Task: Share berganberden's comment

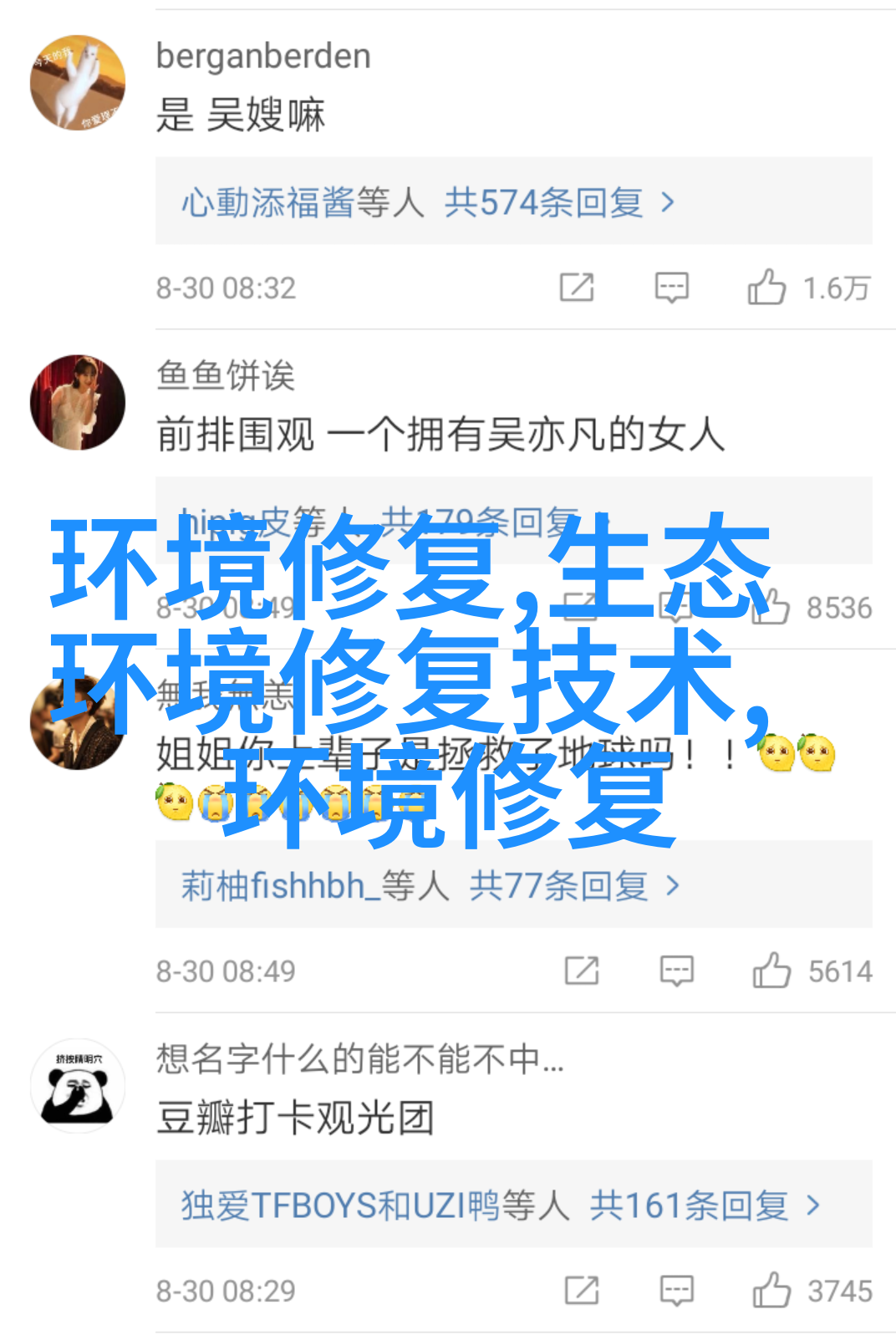Action: point(577,288)
